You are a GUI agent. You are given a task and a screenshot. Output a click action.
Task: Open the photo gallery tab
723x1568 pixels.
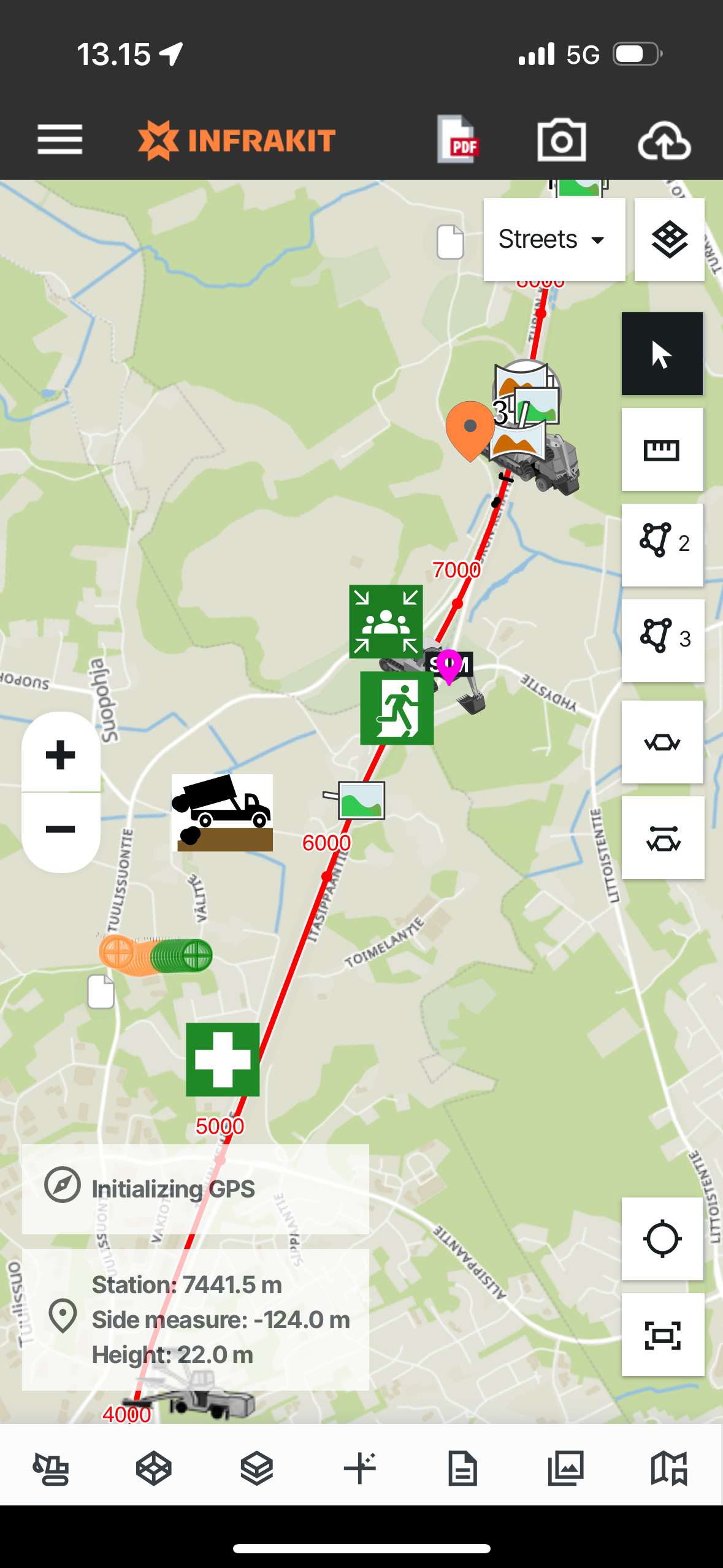coord(565,1468)
